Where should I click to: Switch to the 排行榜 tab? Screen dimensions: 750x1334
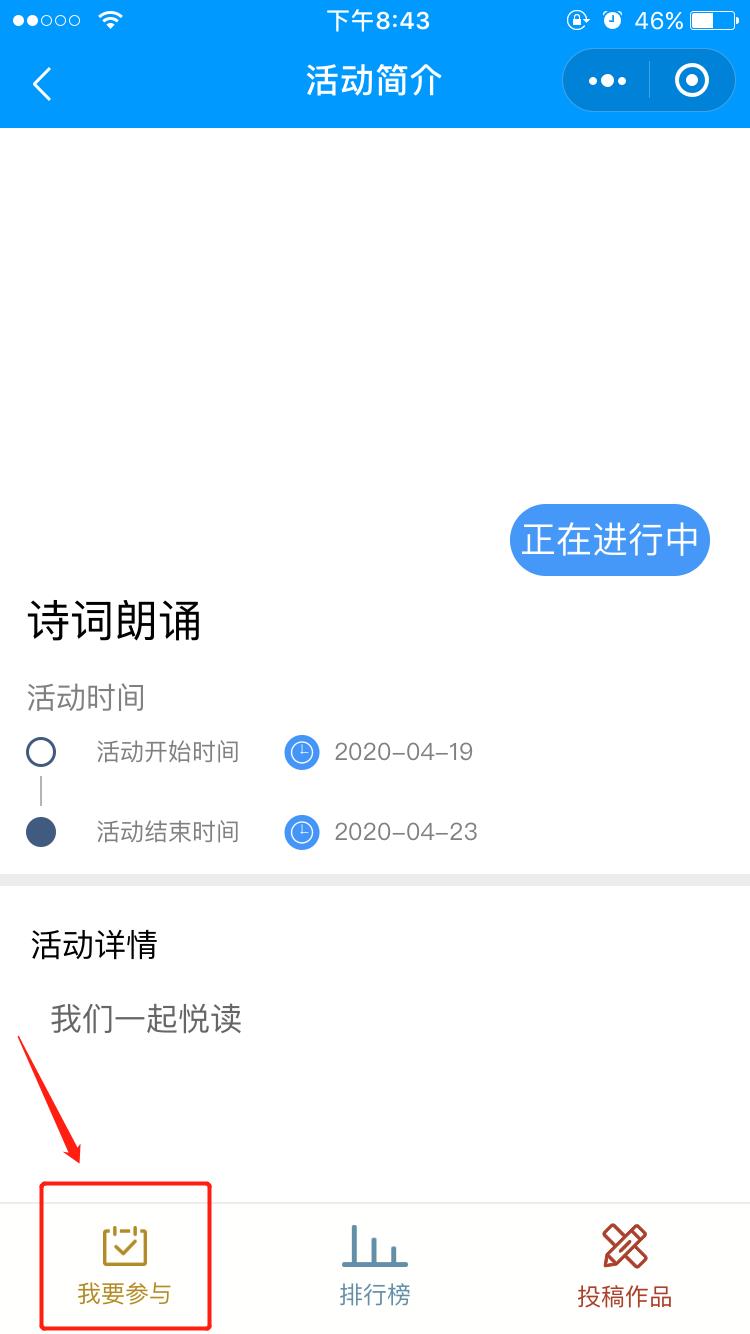pyautogui.click(x=374, y=1265)
